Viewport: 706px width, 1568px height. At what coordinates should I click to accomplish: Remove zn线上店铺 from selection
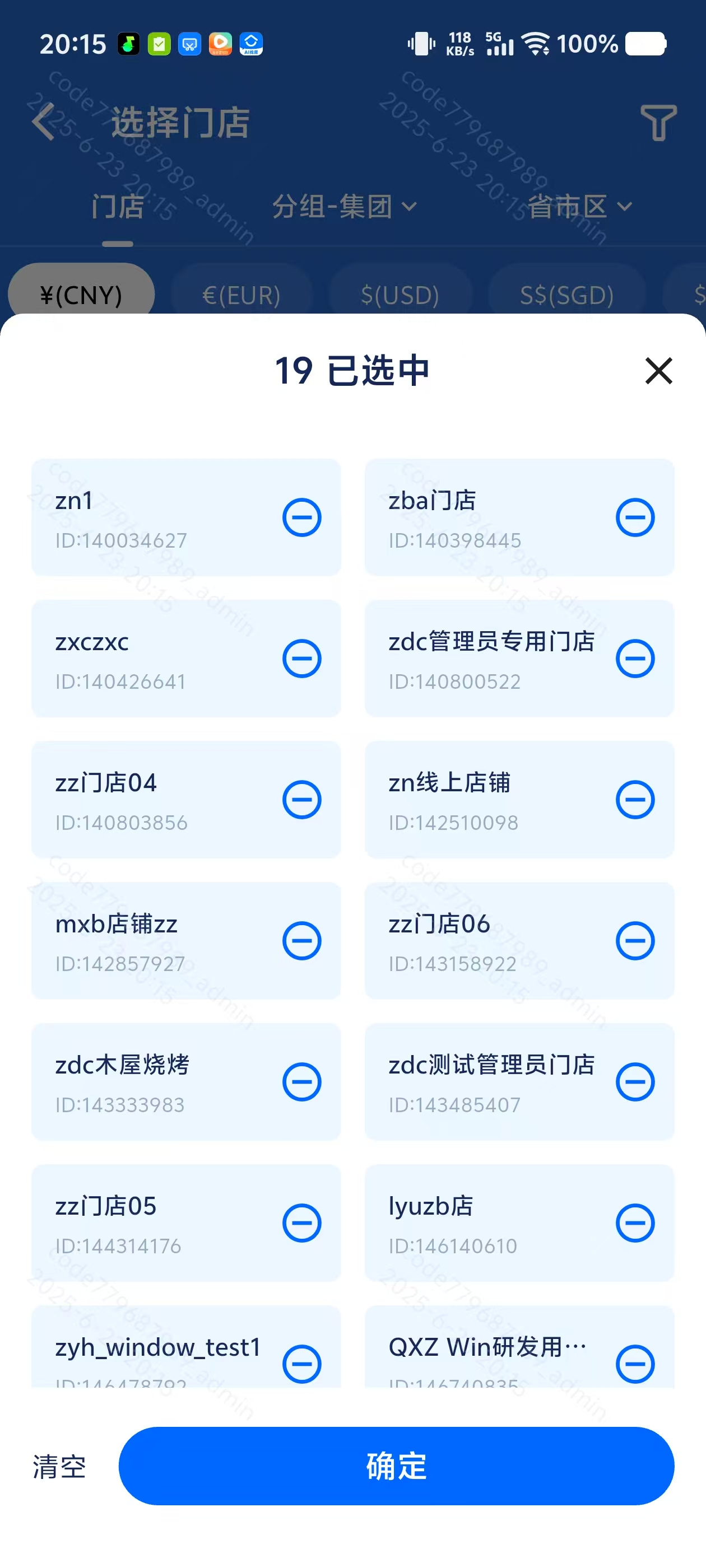635,800
